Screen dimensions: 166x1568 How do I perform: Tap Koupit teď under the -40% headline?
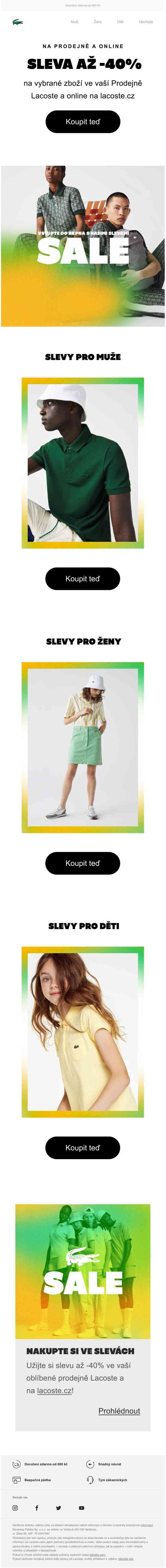(83, 122)
